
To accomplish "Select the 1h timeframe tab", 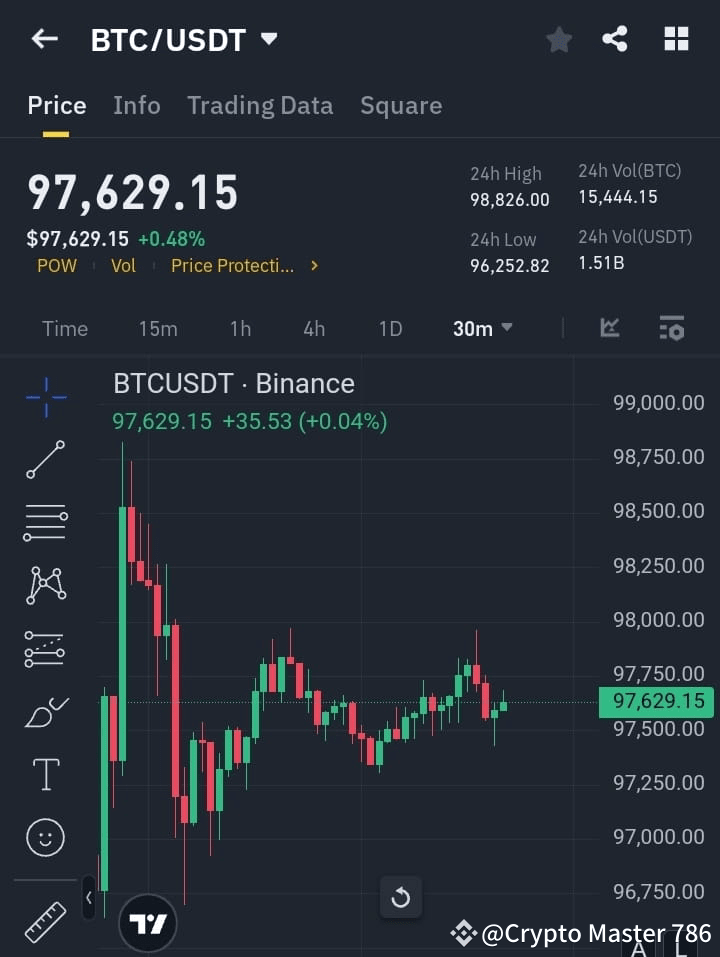I will (240, 328).
